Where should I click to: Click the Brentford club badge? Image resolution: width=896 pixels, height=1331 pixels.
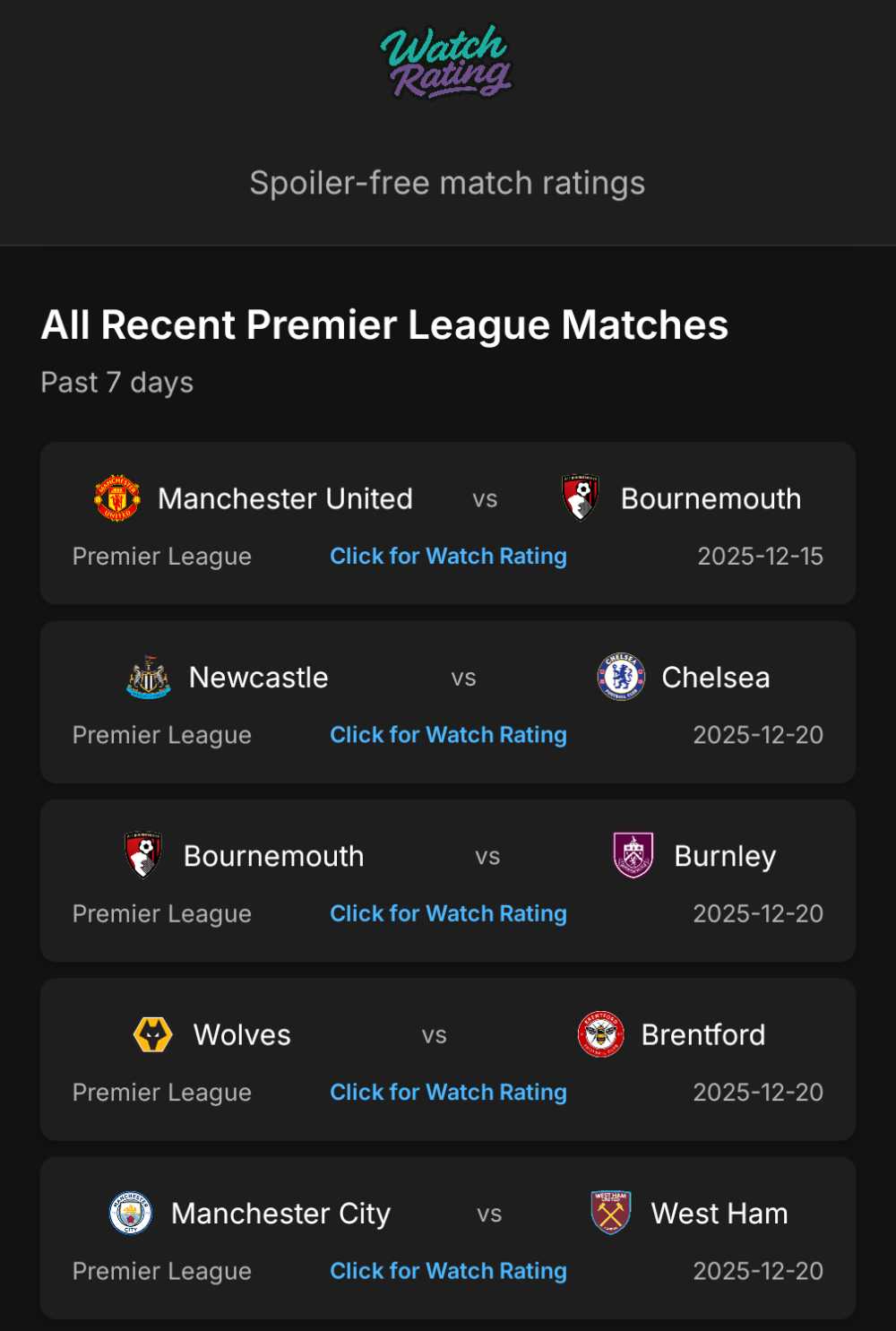click(598, 1034)
